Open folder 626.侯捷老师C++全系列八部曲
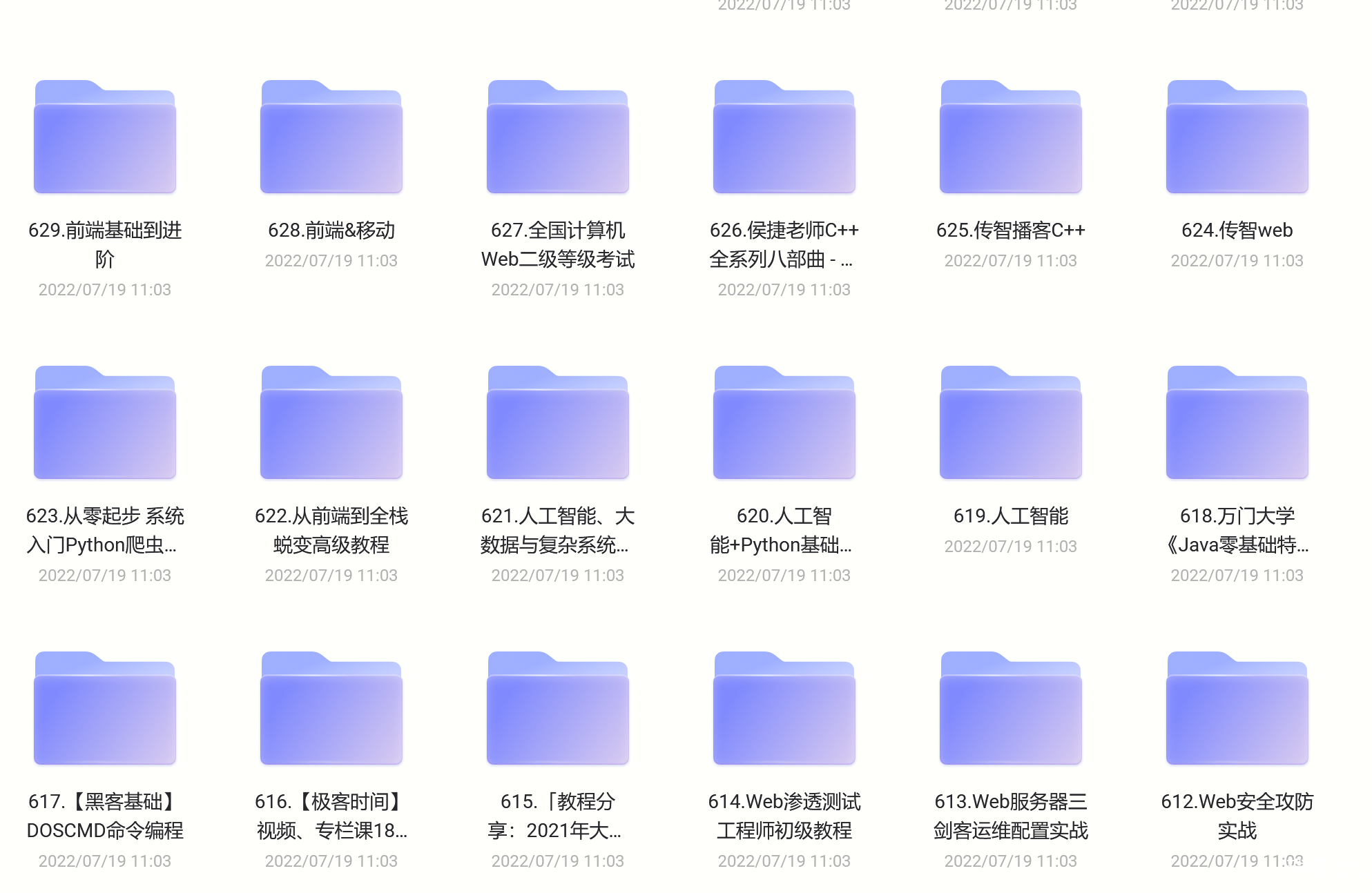This screenshot has width=1372, height=893. (784, 138)
